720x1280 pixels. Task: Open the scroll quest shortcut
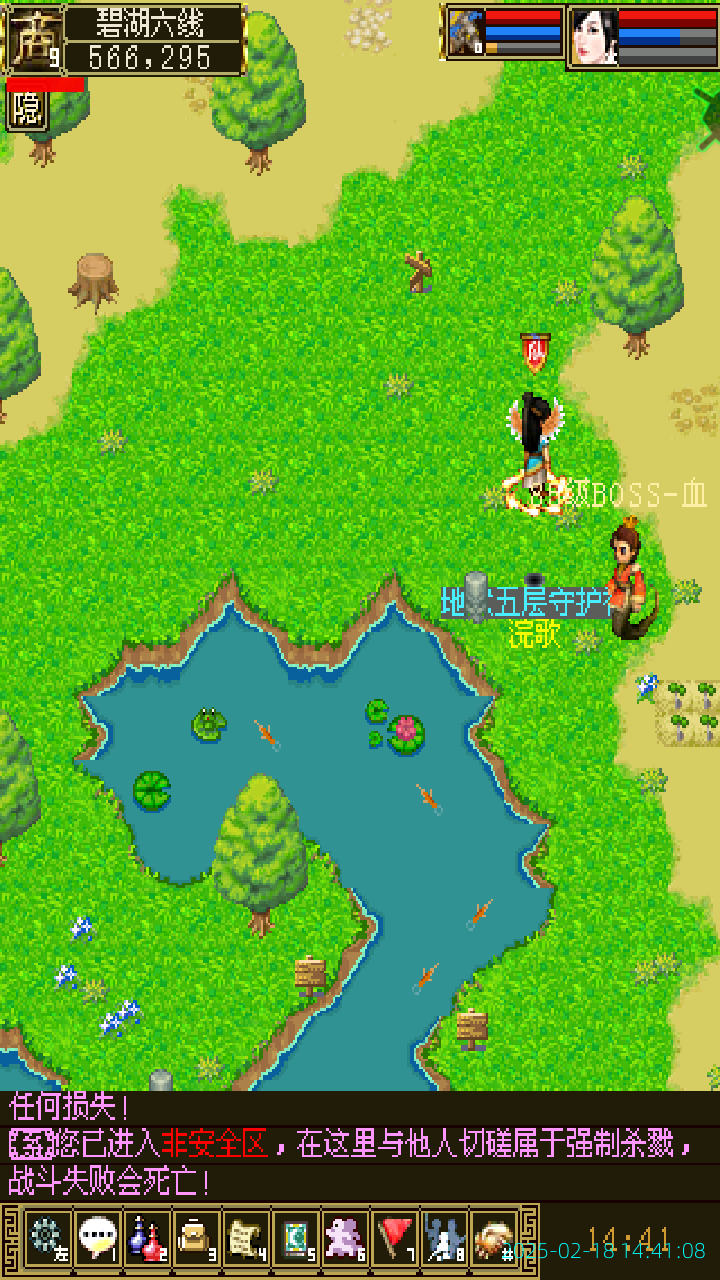pos(246,1238)
